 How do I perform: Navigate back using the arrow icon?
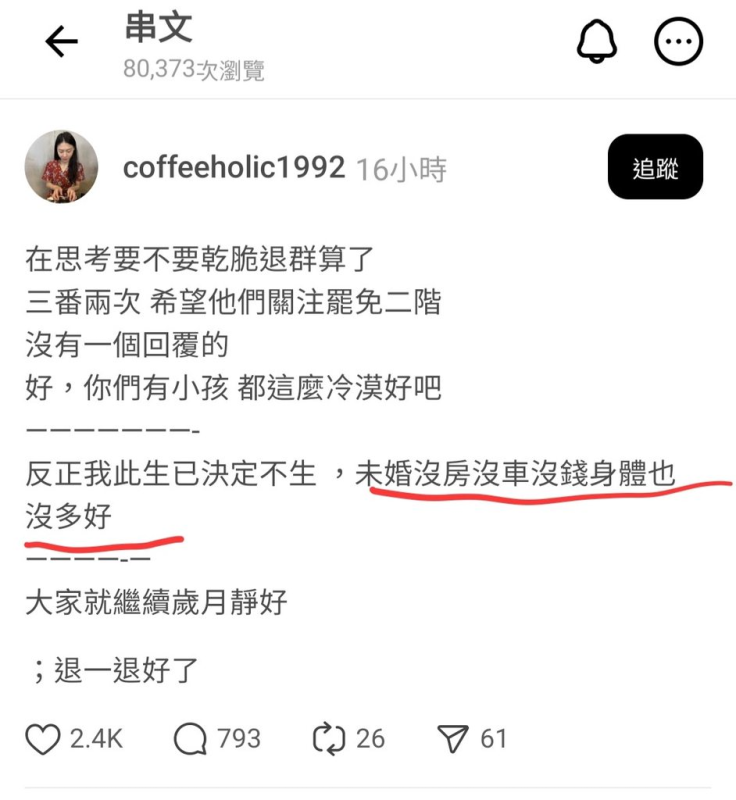(62, 42)
